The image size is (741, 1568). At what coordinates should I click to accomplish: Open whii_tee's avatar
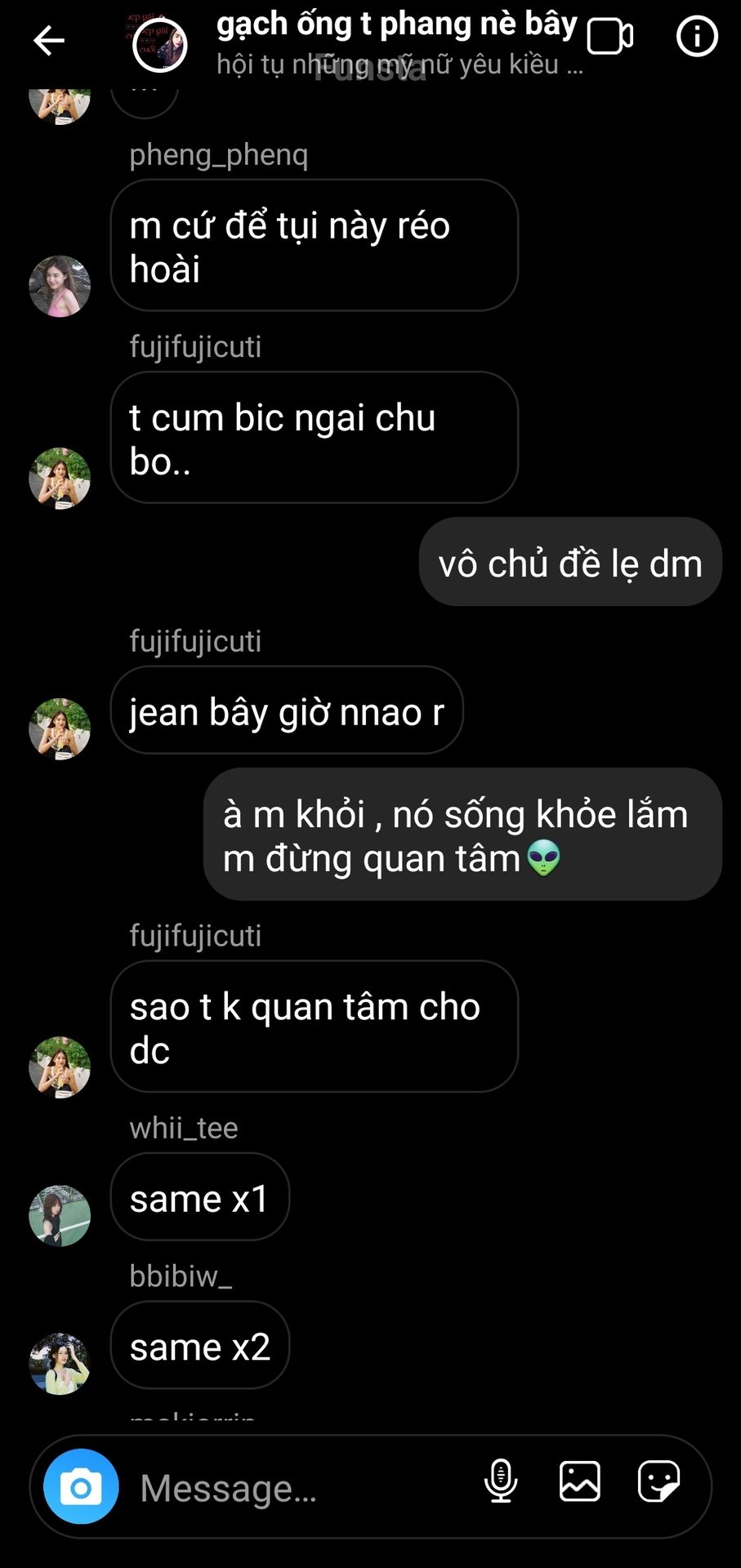tap(60, 1216)
